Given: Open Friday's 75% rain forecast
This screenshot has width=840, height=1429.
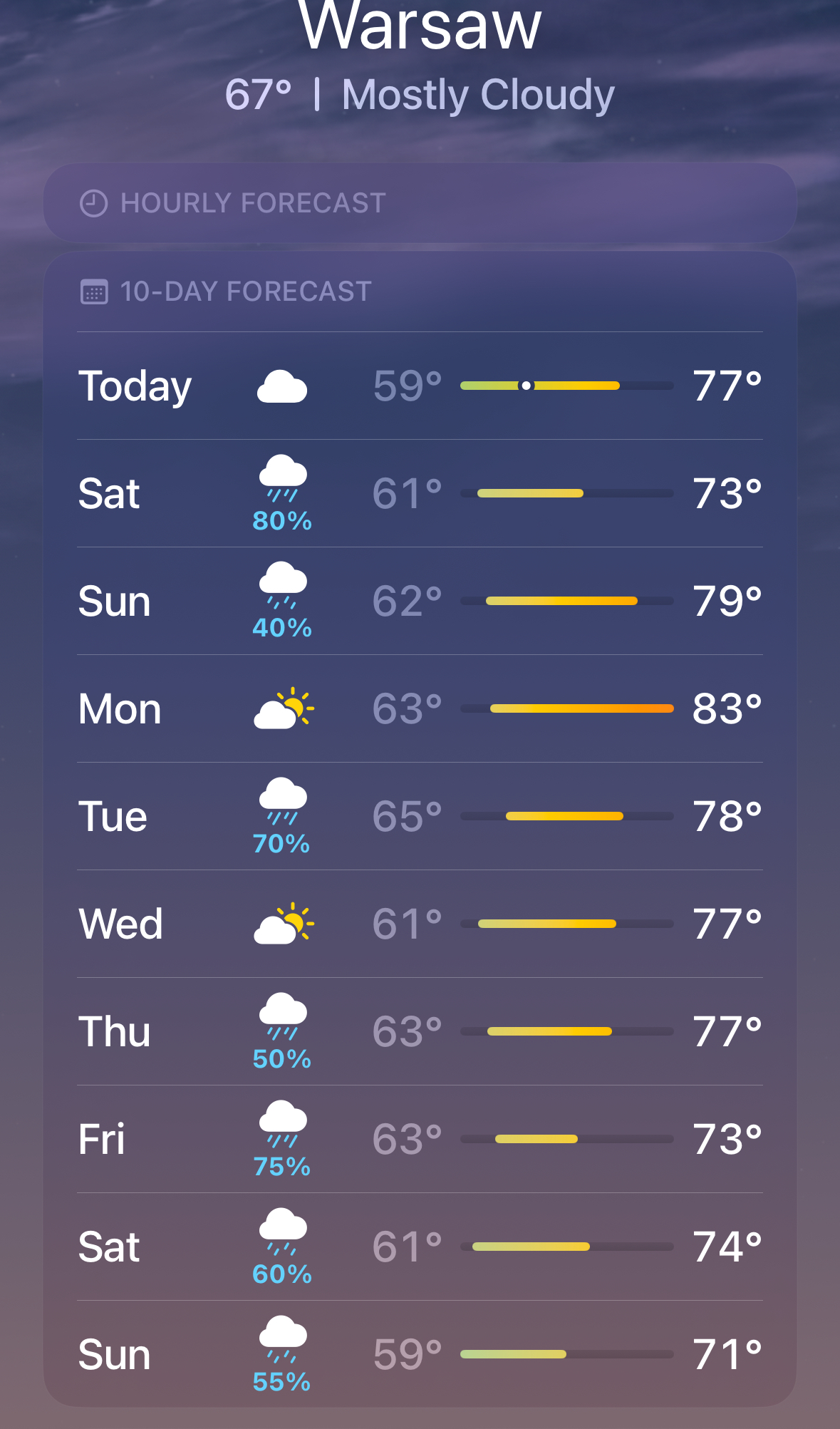Looking at the screenshot, I should pos(420,1139).
